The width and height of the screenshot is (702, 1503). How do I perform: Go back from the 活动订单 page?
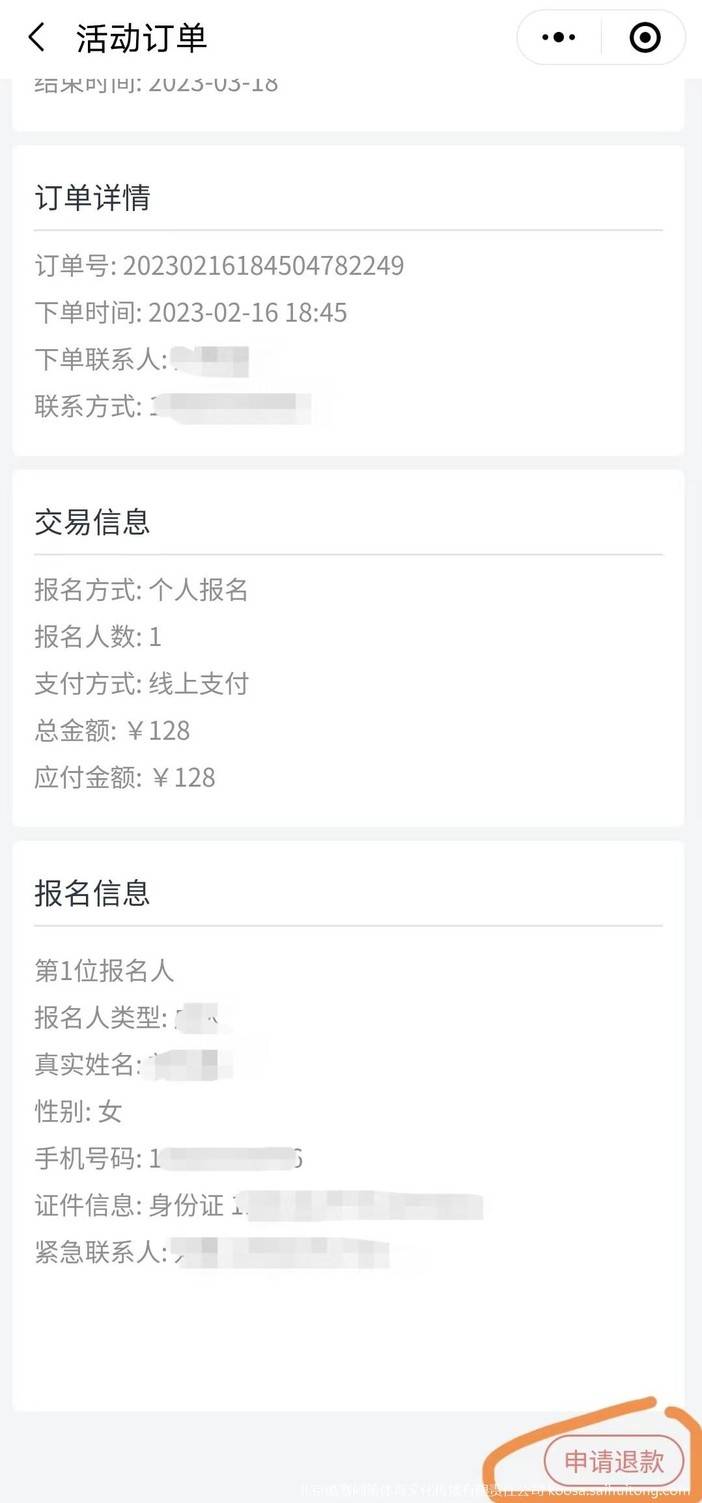37,39
